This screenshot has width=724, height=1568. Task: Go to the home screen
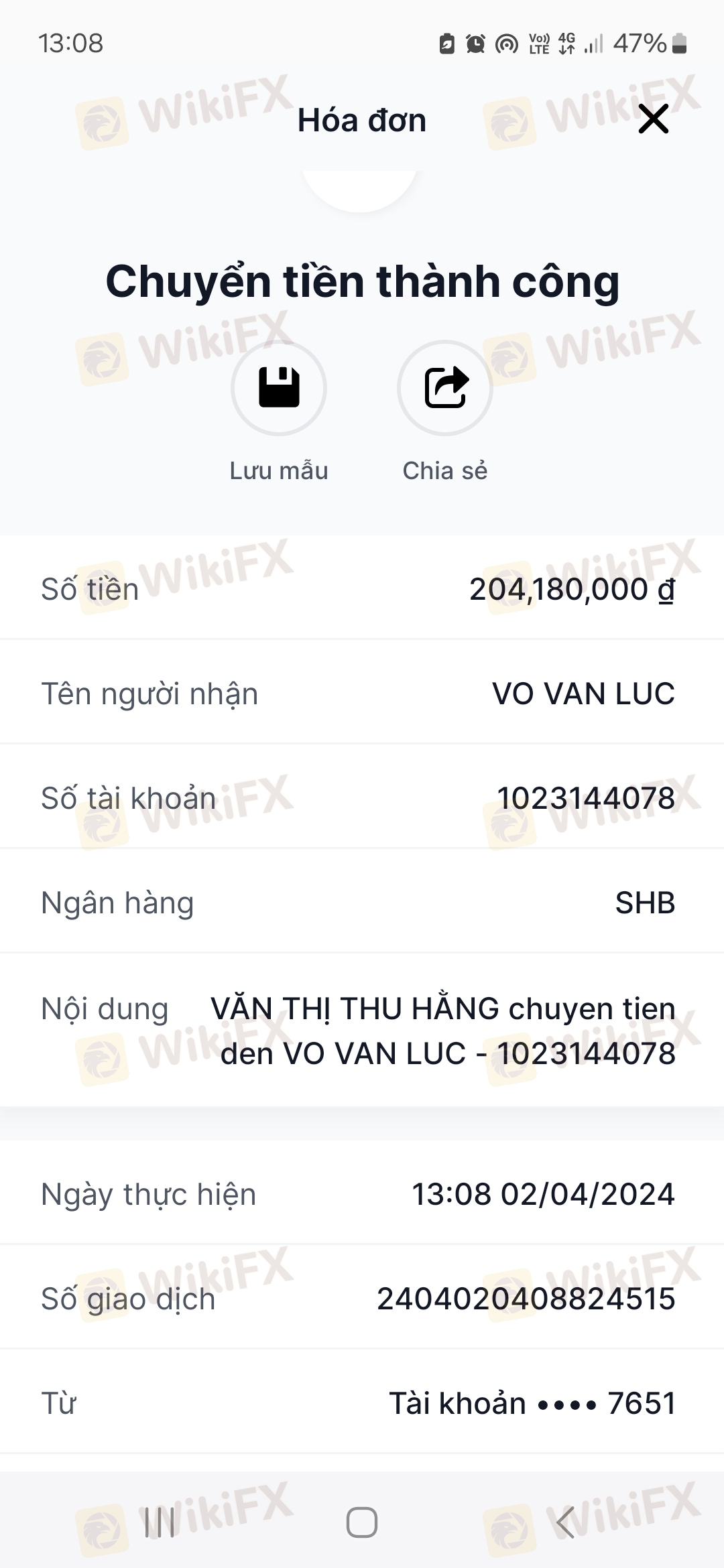tap(362, 1522)
